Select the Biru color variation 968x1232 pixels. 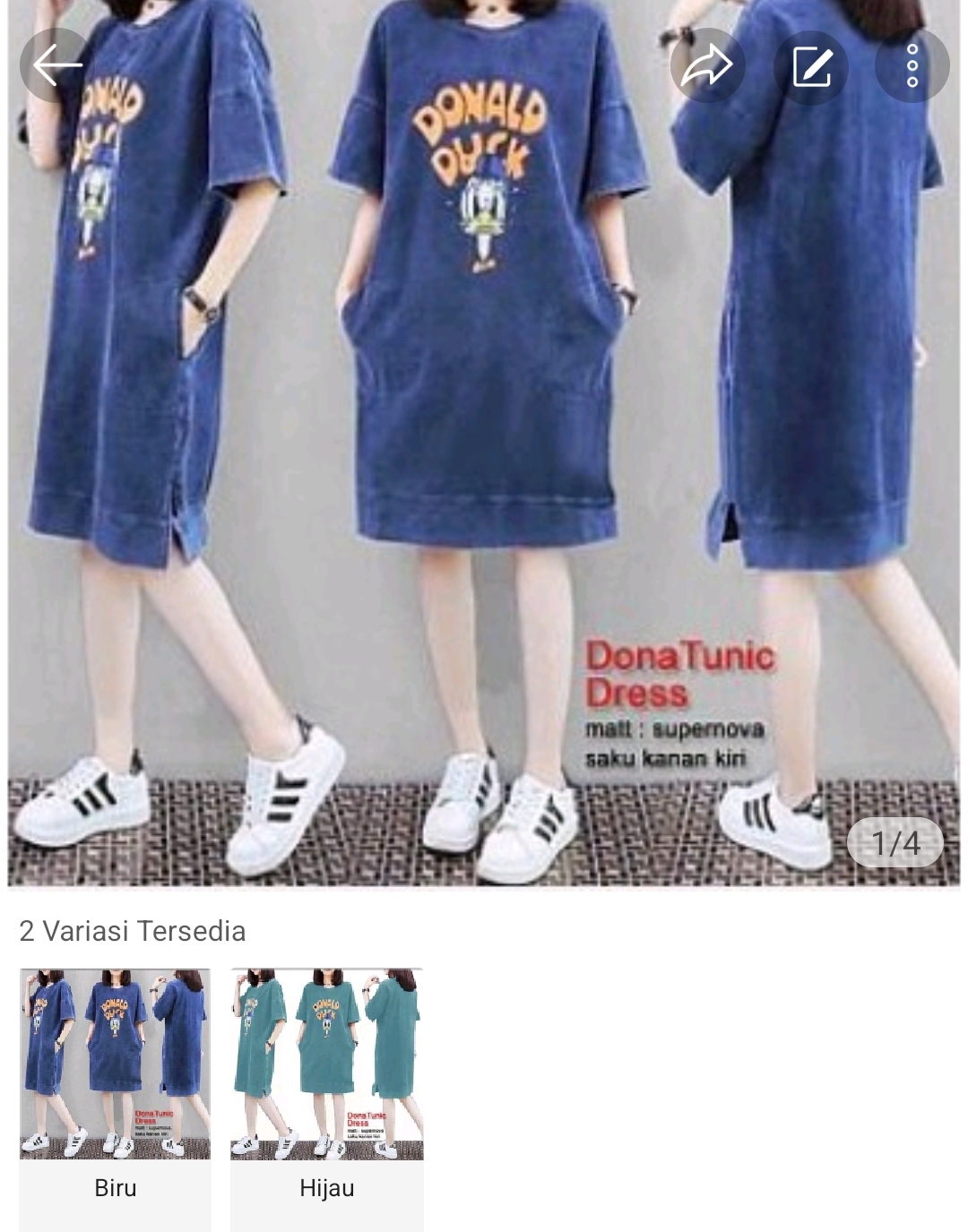(x=116, y=1098)
